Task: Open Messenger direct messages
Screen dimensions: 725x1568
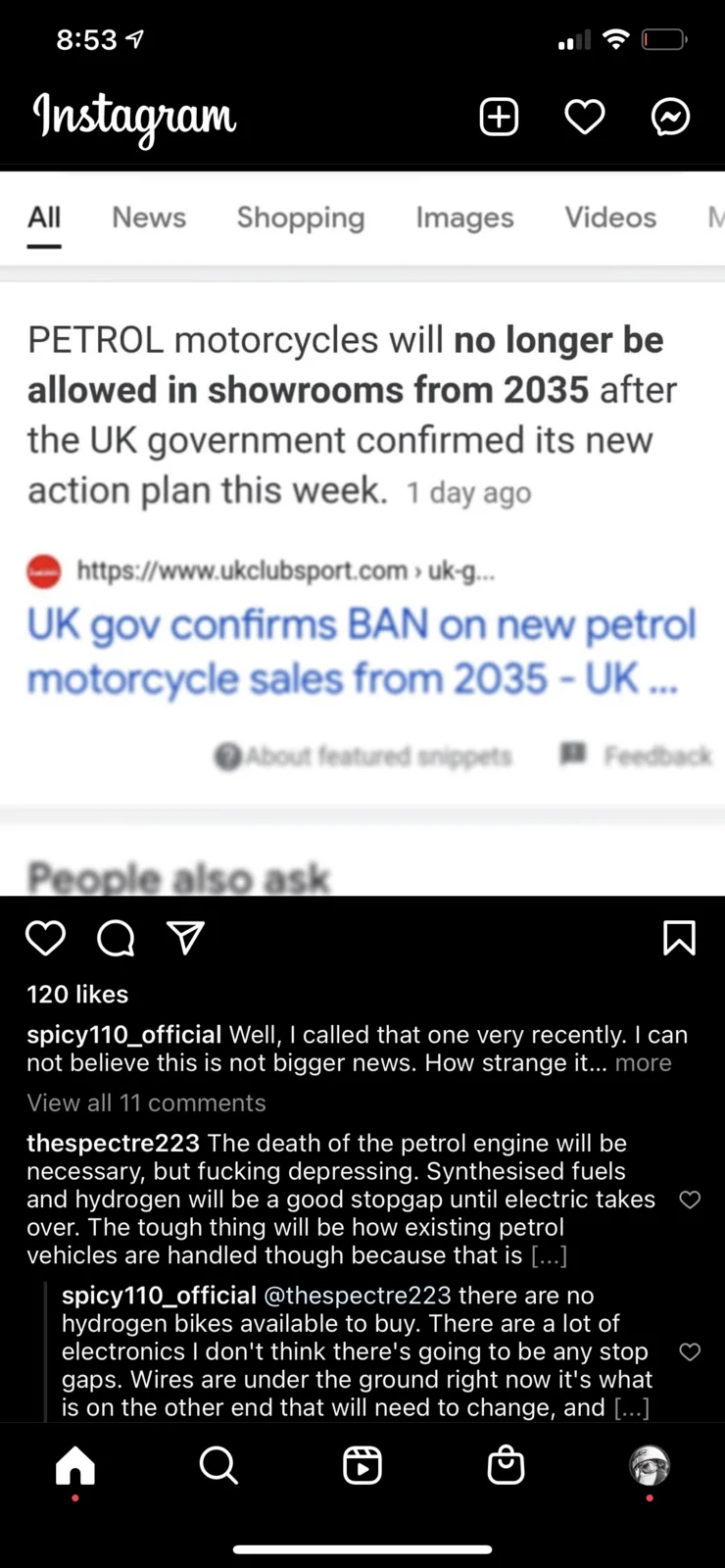Action: (x=670, y=117)
